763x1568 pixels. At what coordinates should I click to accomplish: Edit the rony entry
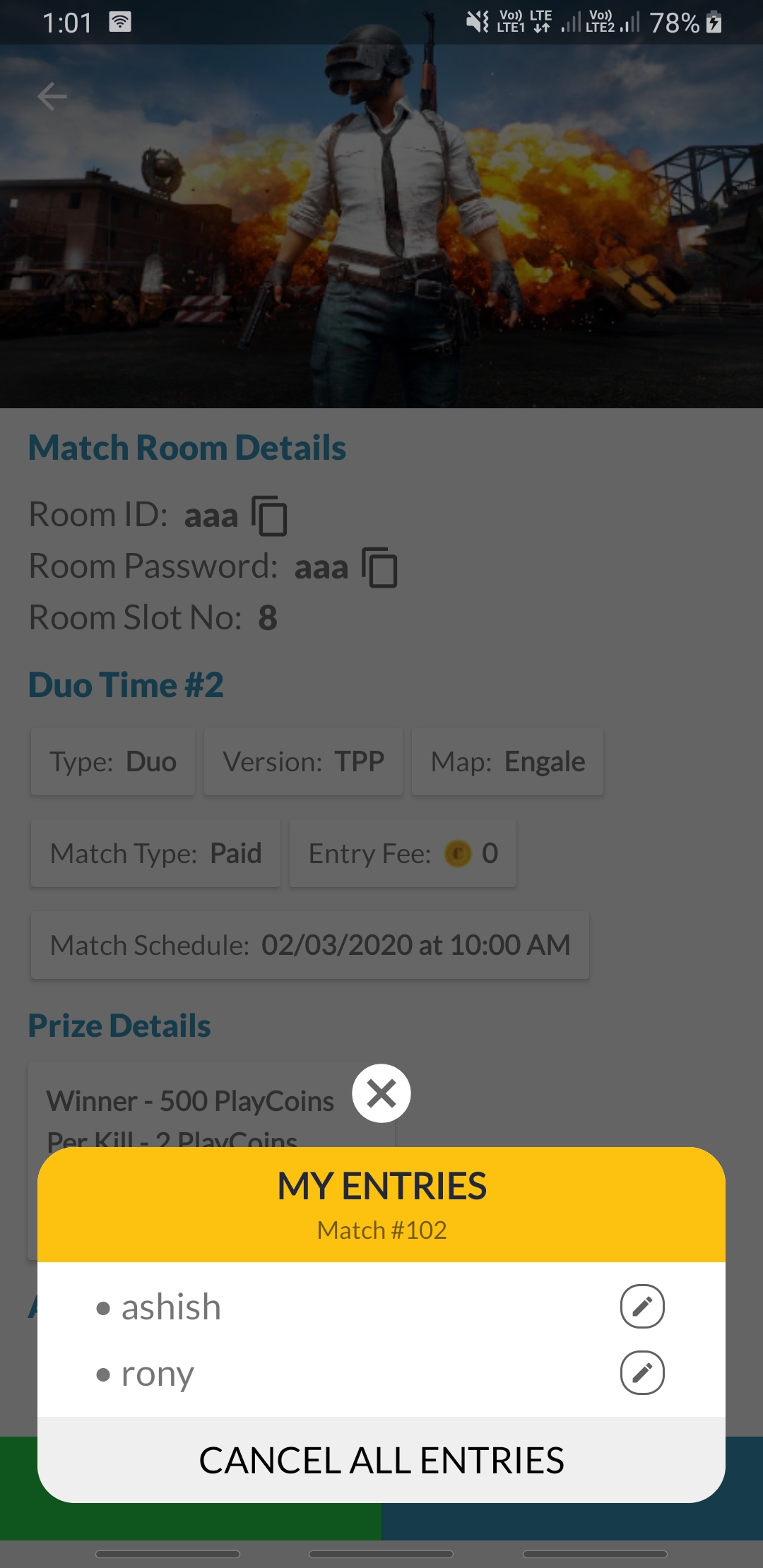point(641,1373)
